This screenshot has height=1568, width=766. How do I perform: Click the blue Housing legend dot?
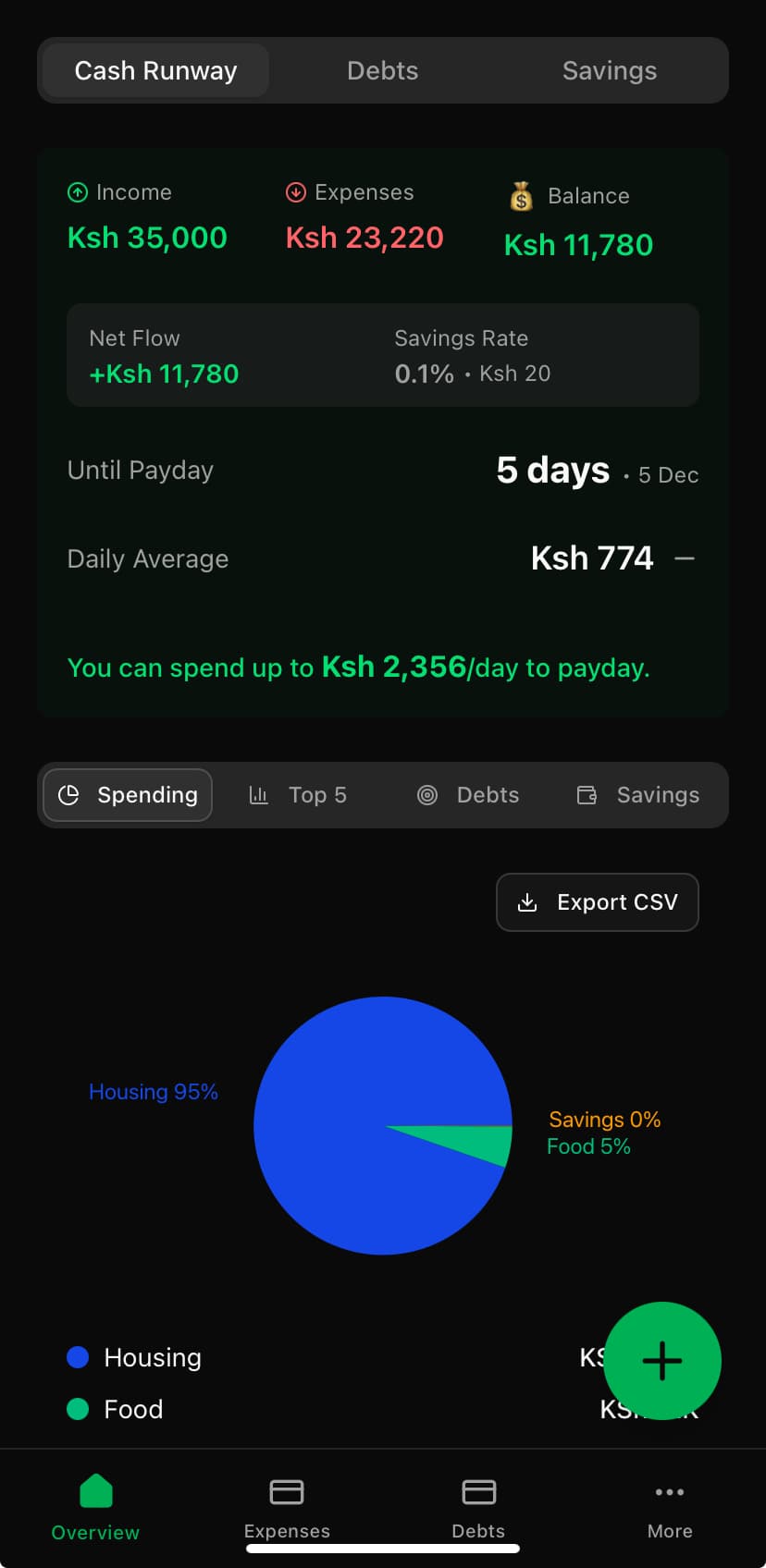(78, 1356)
